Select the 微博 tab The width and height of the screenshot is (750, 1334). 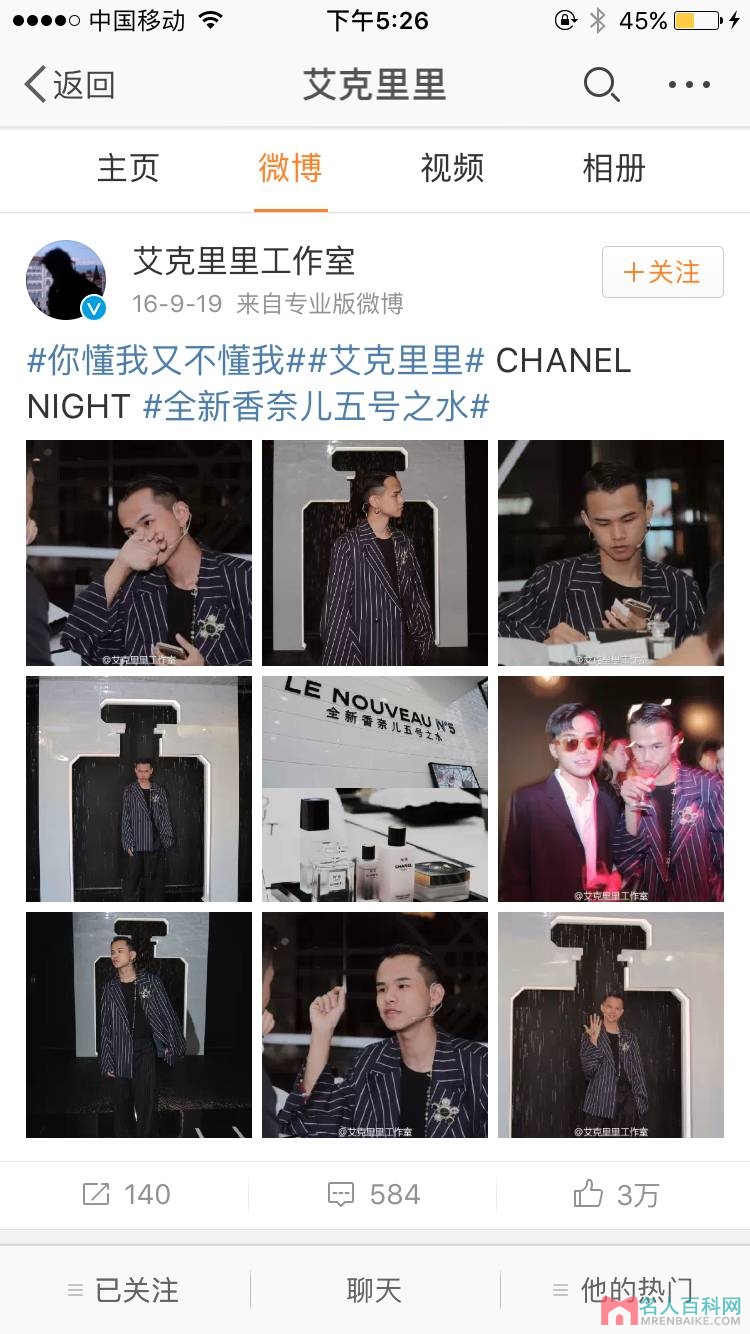[x=290, y=168]
